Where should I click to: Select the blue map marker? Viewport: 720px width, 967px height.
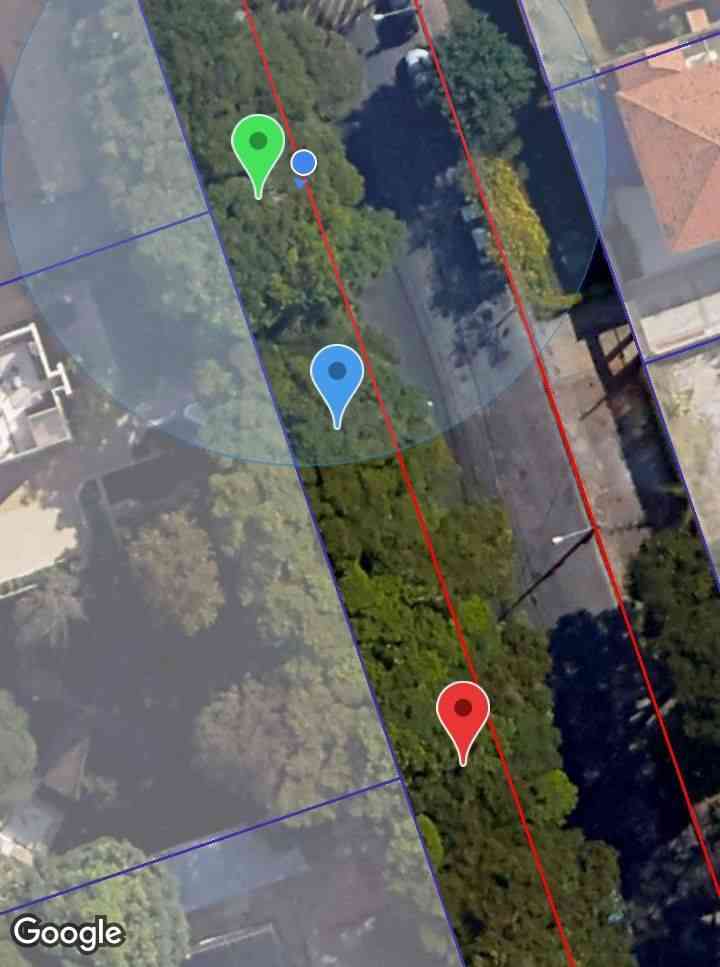337,378
